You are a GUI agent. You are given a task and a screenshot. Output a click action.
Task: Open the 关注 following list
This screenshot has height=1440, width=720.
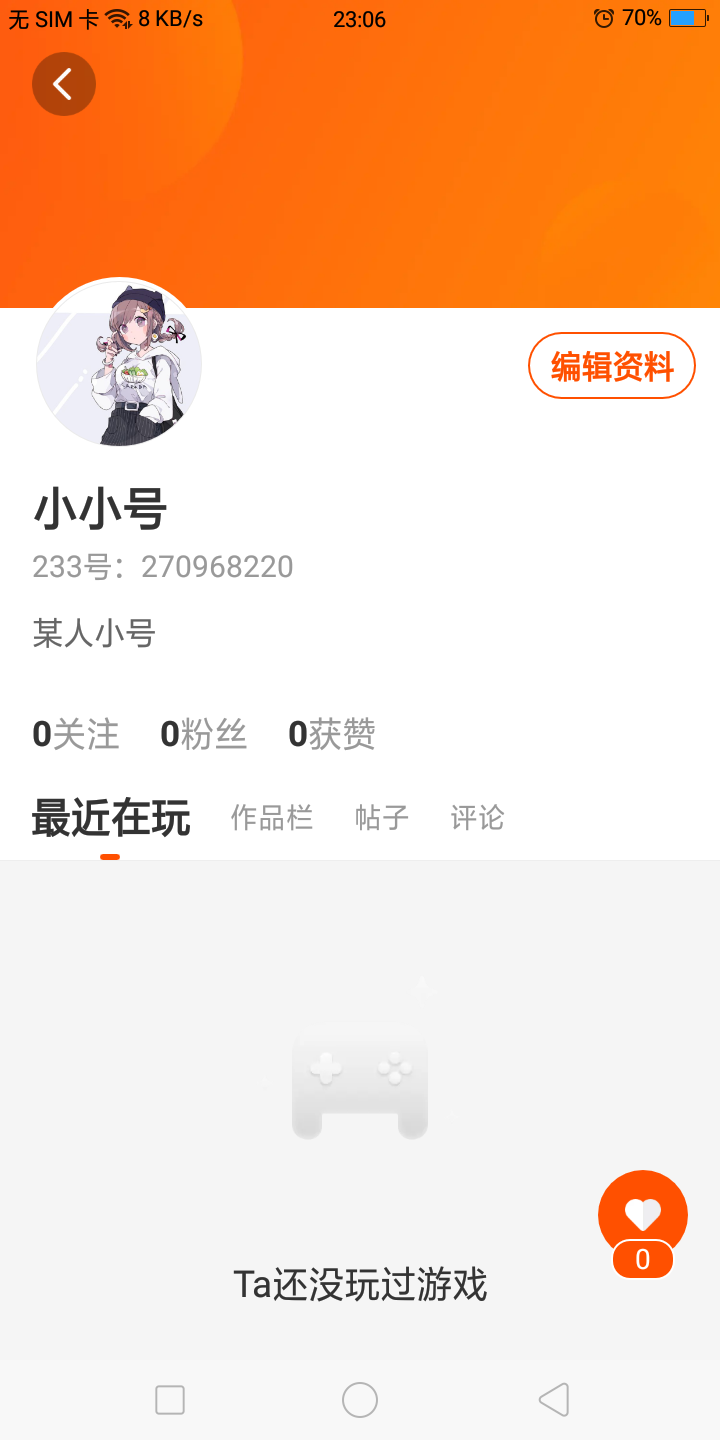pos(76,734)
